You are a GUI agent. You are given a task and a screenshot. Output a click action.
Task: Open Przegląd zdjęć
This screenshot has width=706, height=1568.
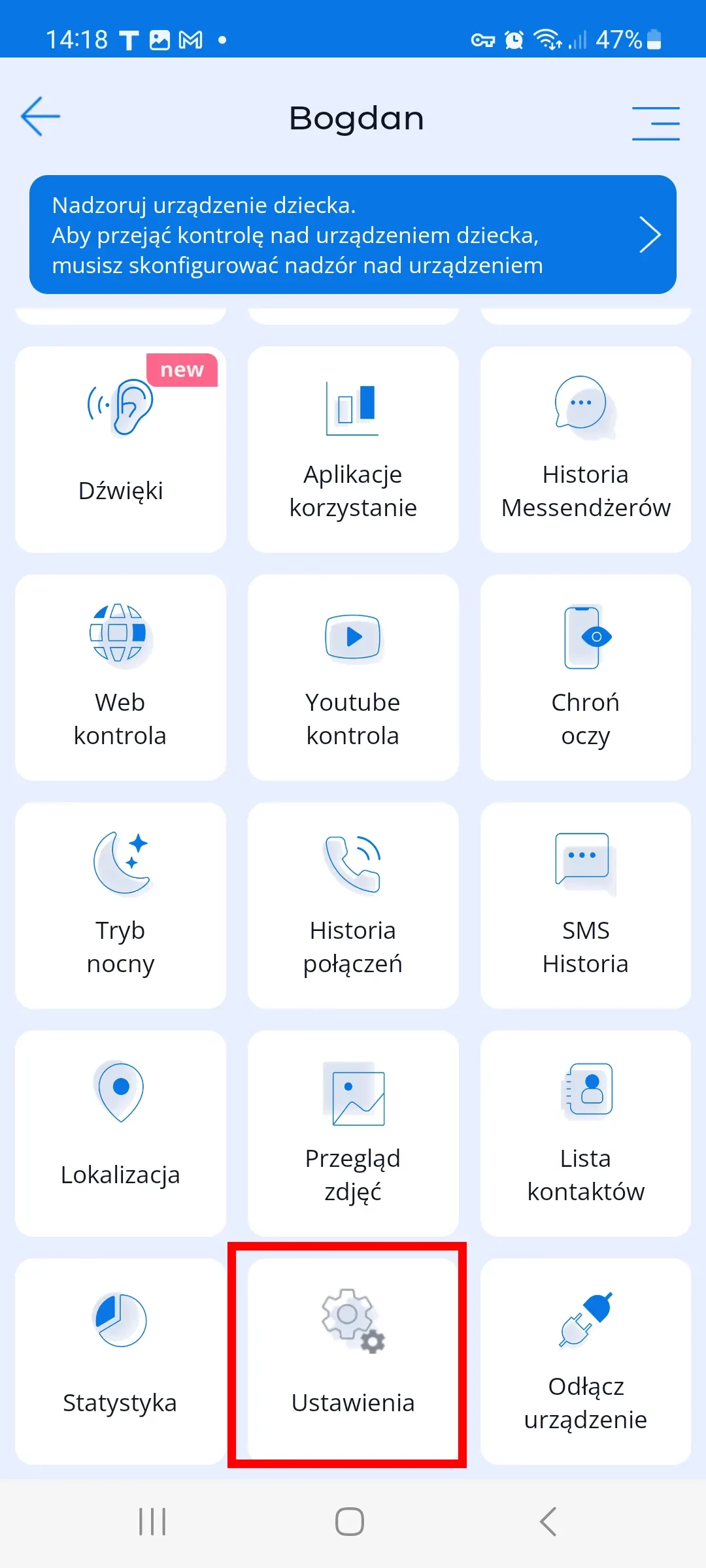pos(353,1134)
